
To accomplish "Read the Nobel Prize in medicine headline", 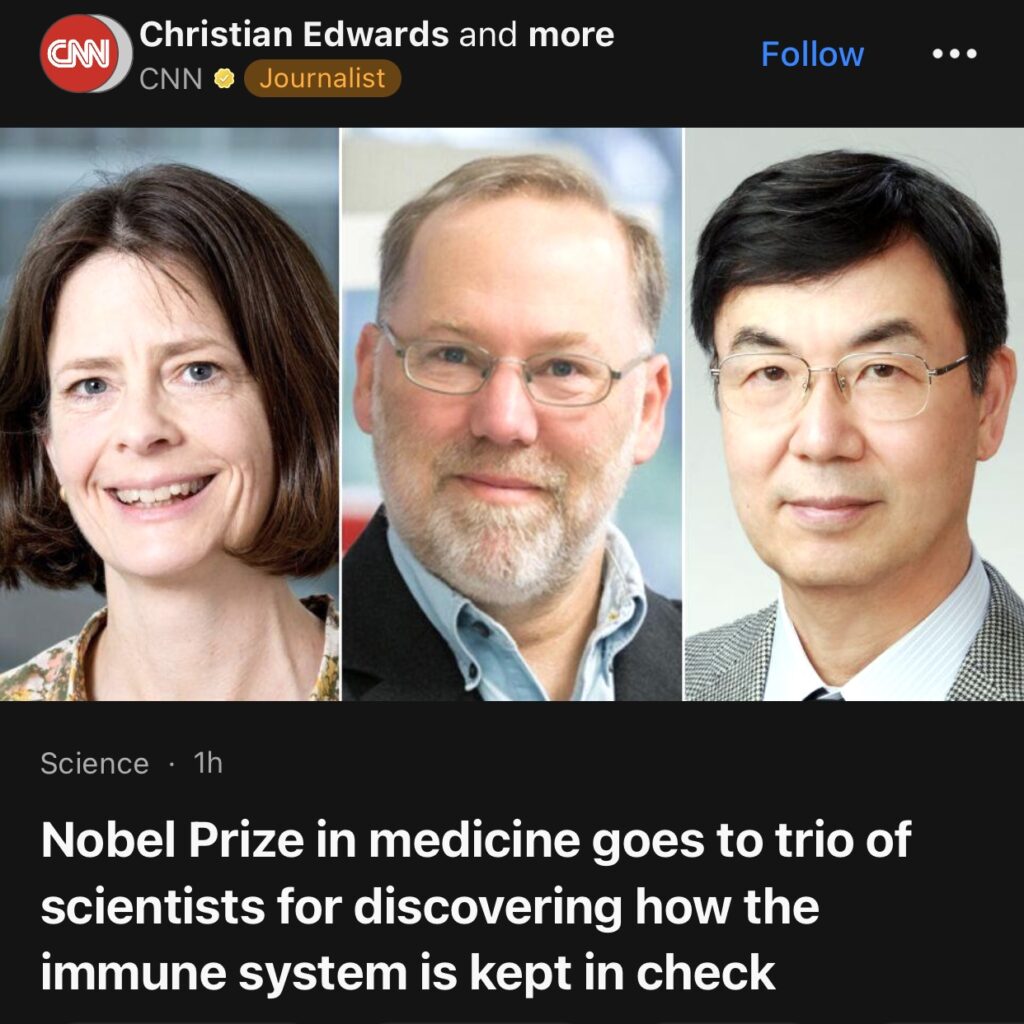I will pos(475,906).
